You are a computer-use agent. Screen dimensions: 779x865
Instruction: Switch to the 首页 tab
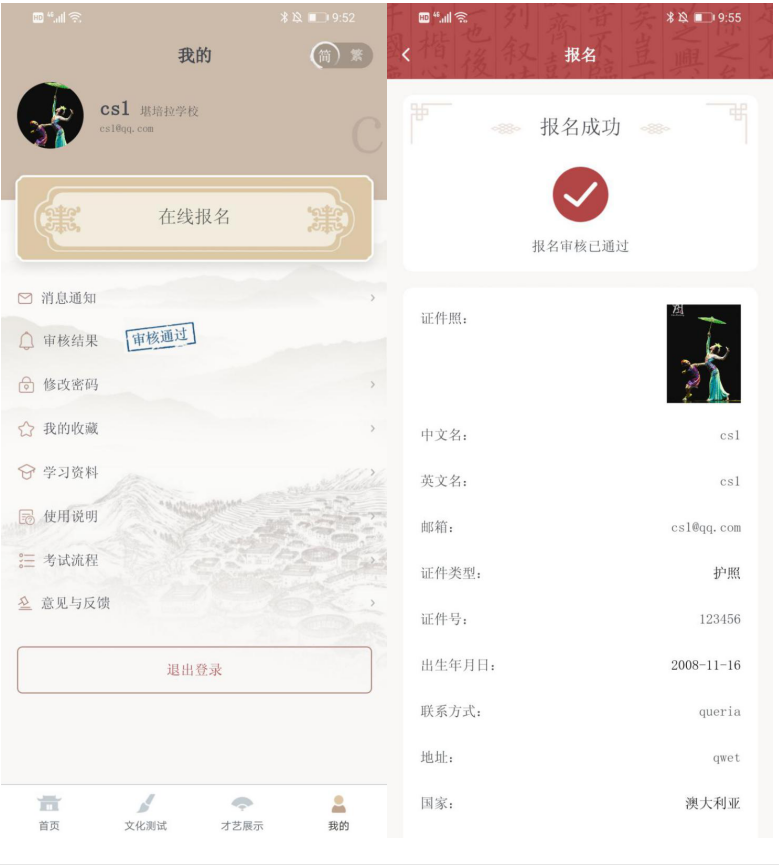tap(49, 813)
